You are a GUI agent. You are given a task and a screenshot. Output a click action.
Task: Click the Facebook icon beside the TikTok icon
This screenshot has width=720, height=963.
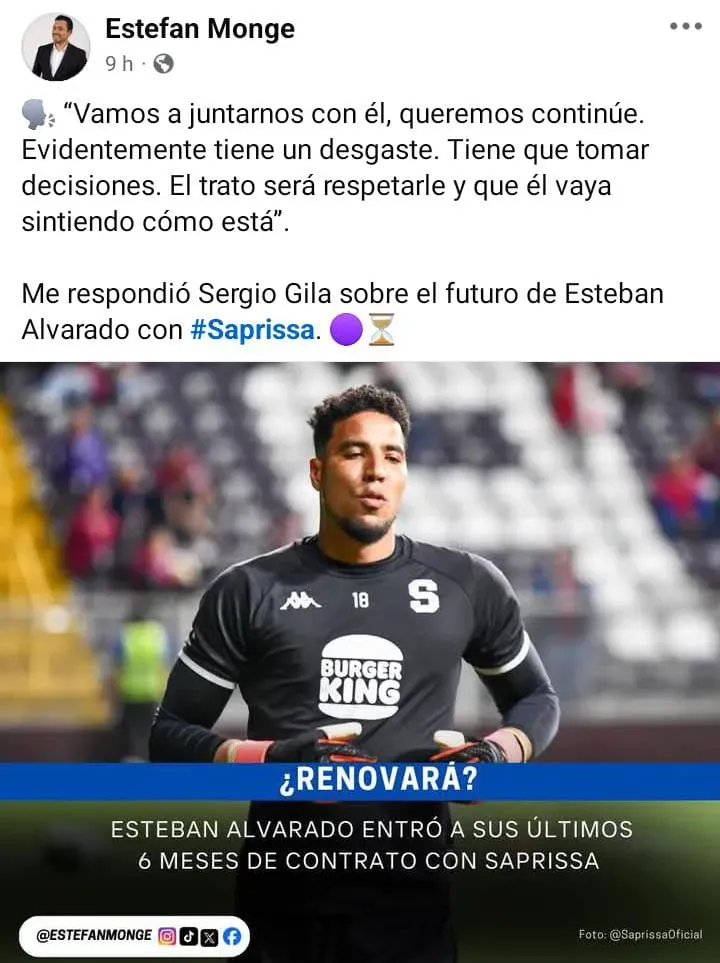(x=230, y=937)
